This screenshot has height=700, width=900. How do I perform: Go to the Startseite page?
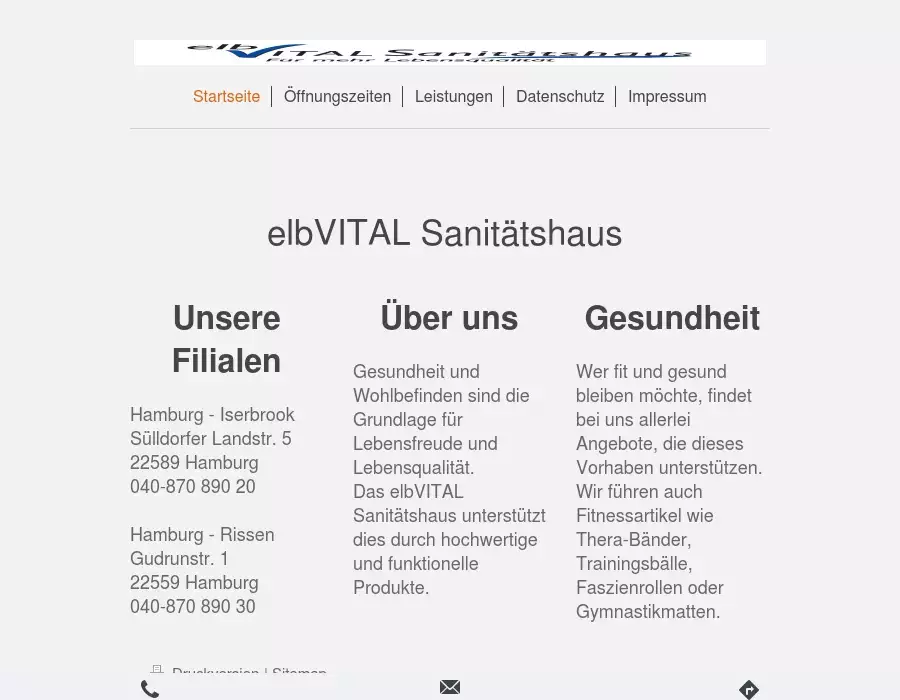[x=226, y=97]
